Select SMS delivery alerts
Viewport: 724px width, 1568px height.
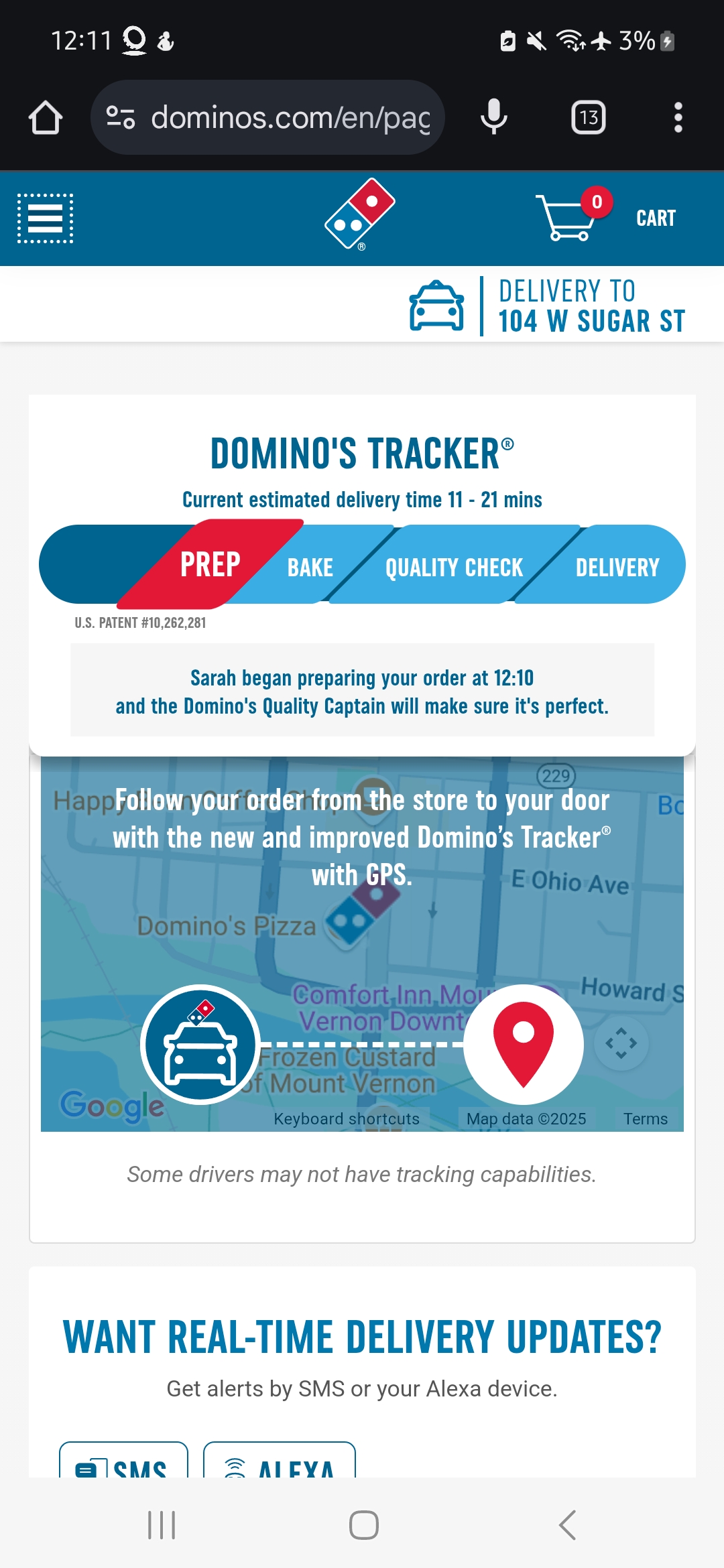(123, 1461)
